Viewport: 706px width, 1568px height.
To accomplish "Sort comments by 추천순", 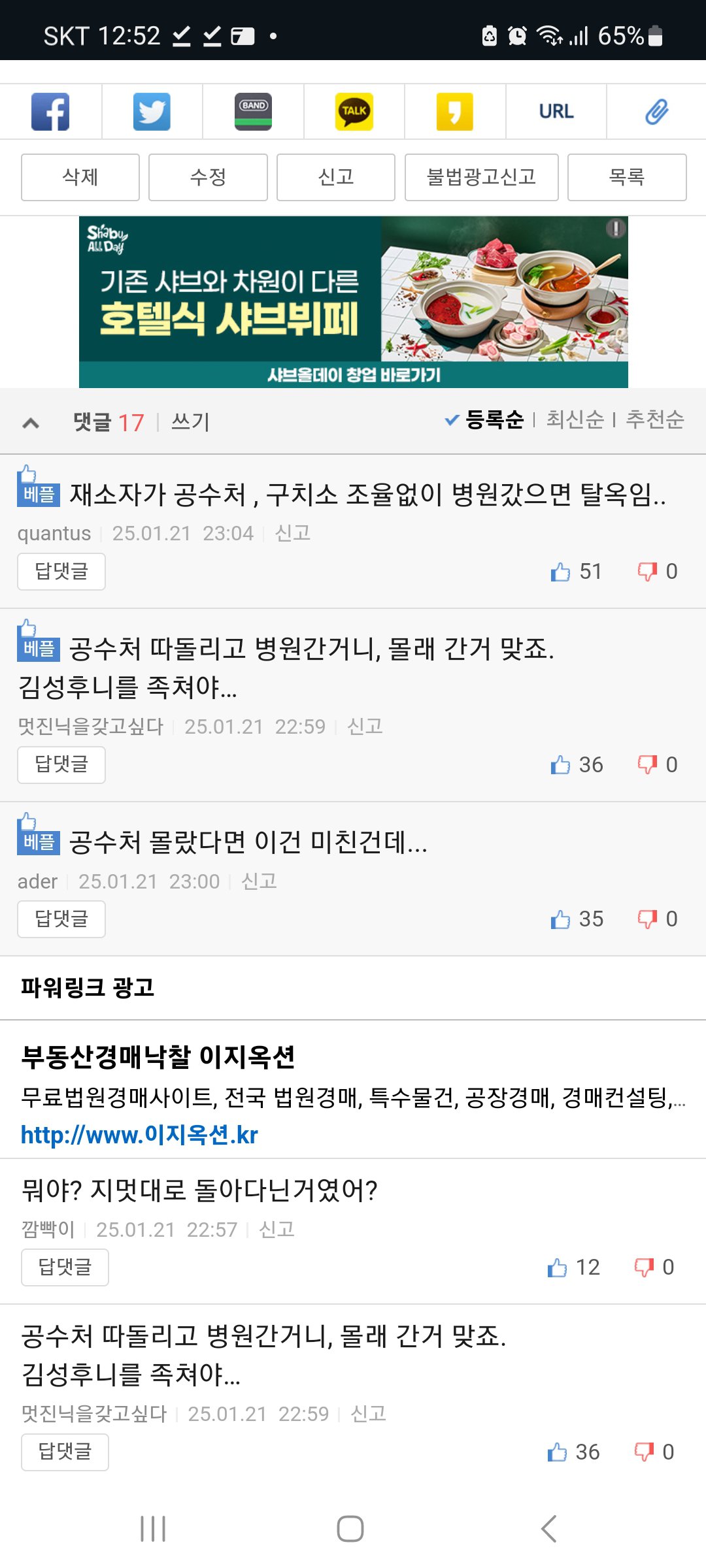I will point(654,419).
